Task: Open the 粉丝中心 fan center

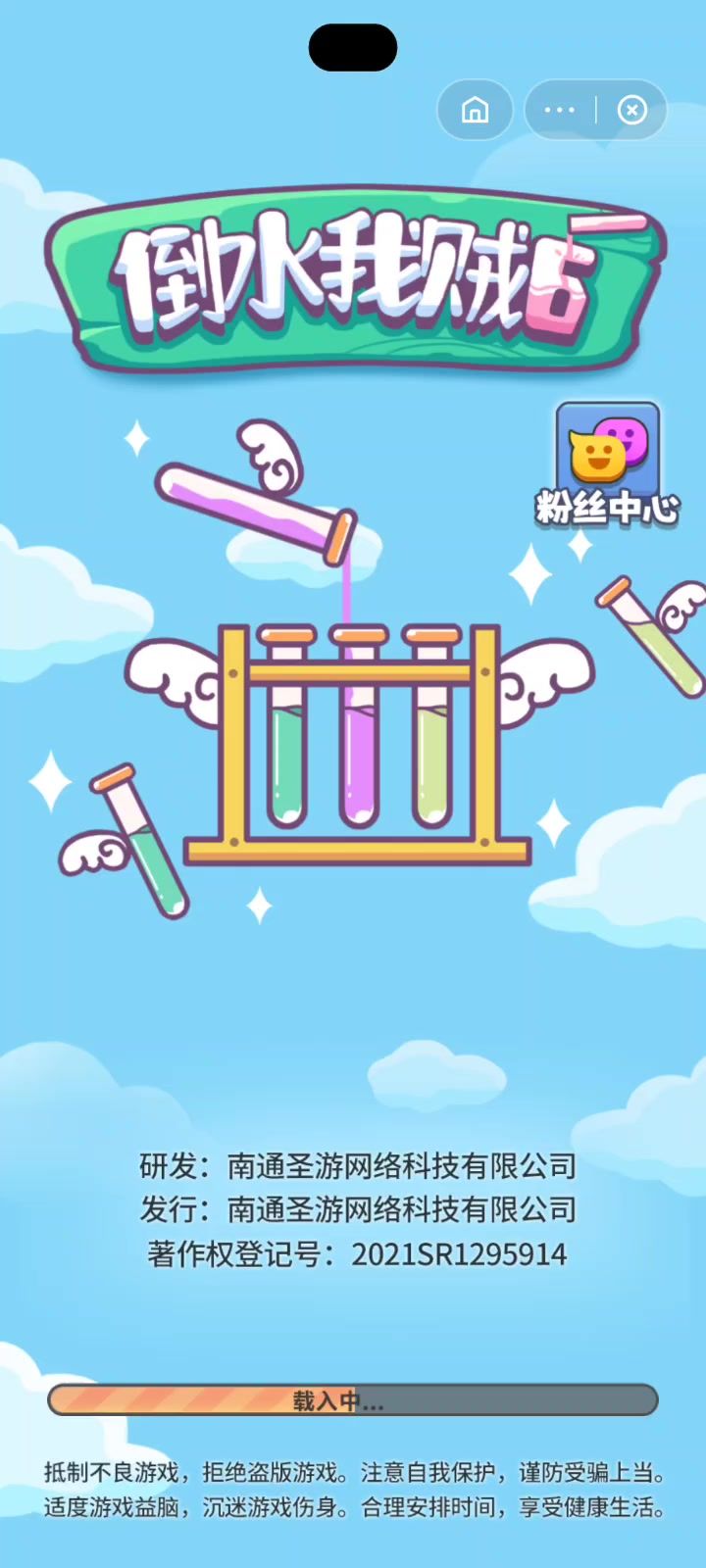Action: (x=607, y=463)
